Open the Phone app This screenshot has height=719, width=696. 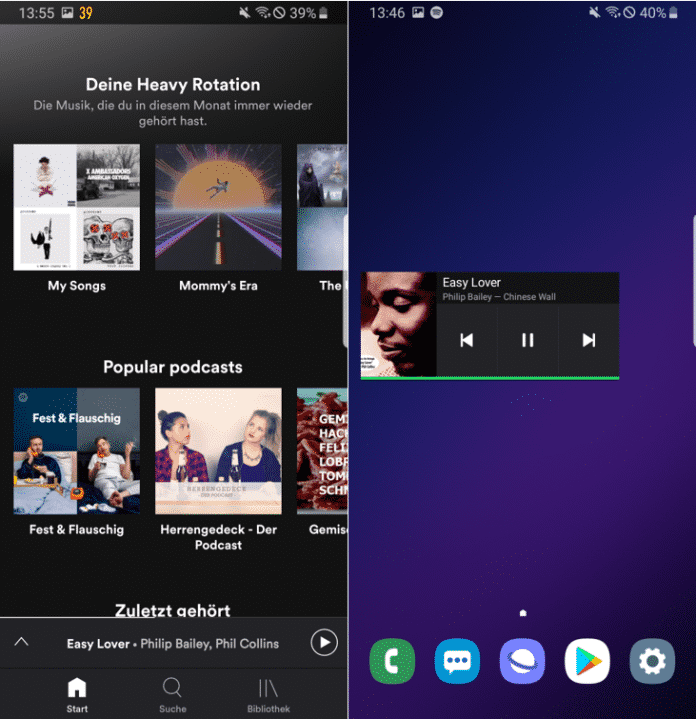tap(392, 661)
